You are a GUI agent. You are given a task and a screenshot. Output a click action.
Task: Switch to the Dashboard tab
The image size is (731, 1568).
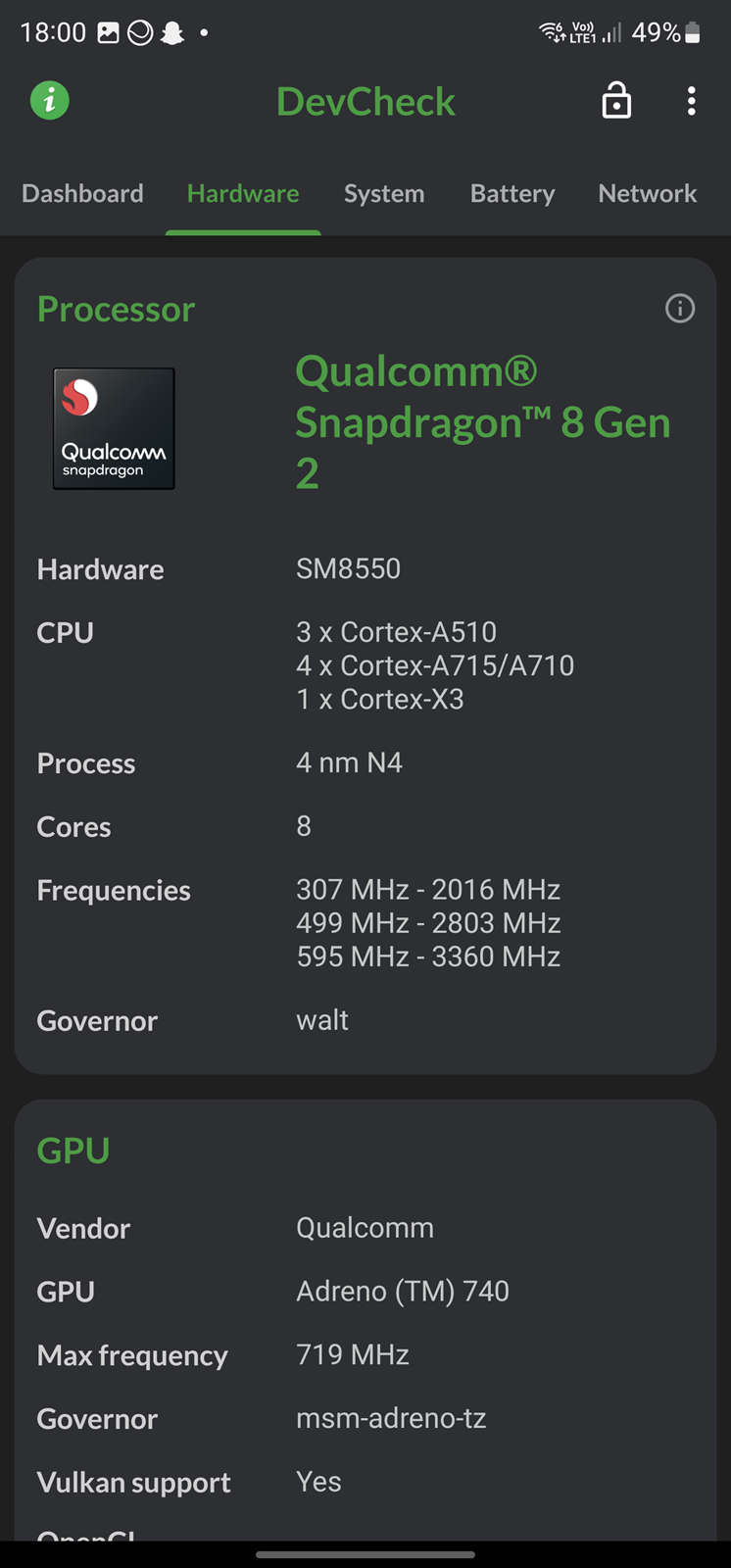pos(82,193)
